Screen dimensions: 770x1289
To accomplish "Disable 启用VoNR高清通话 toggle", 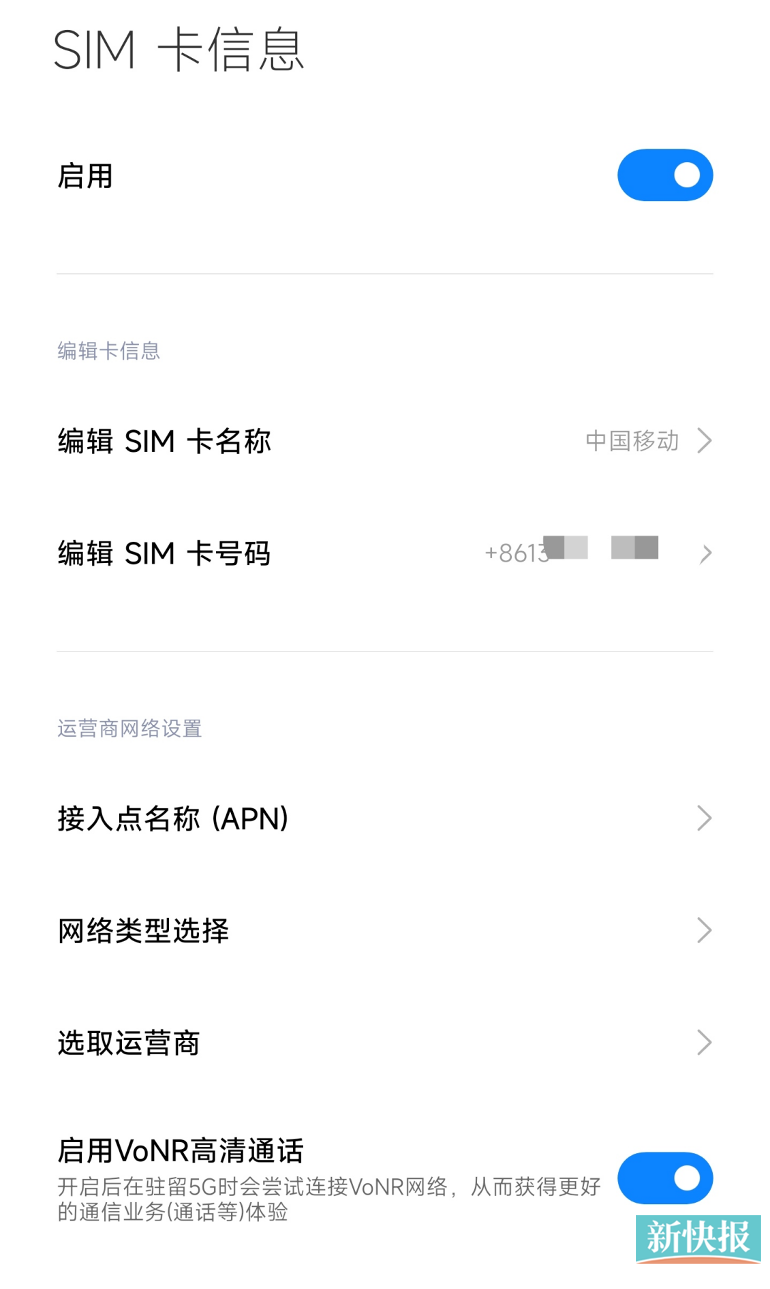I will click(x=665, y=1178).
